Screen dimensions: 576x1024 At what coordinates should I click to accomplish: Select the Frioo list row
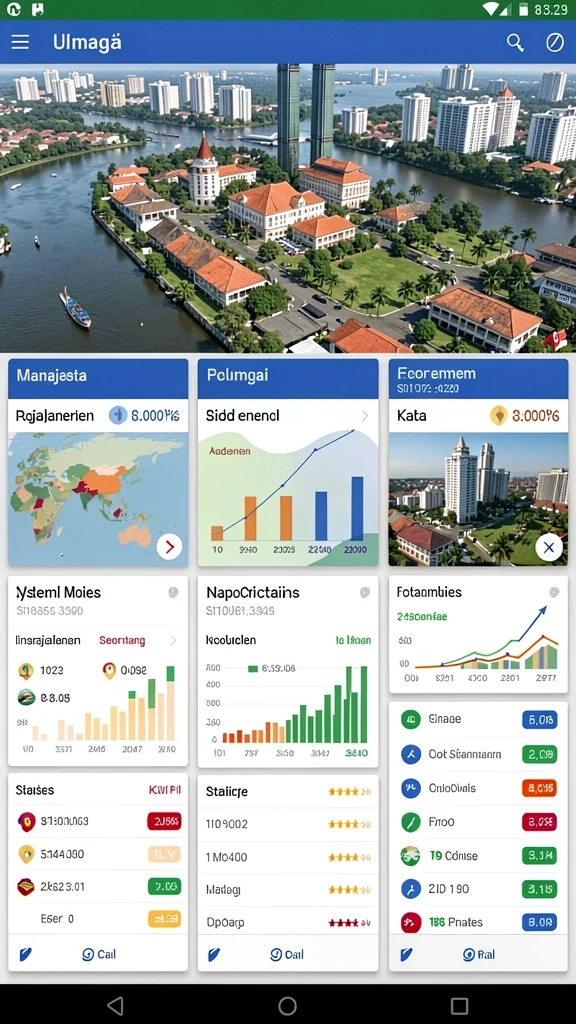click(478, 822)
